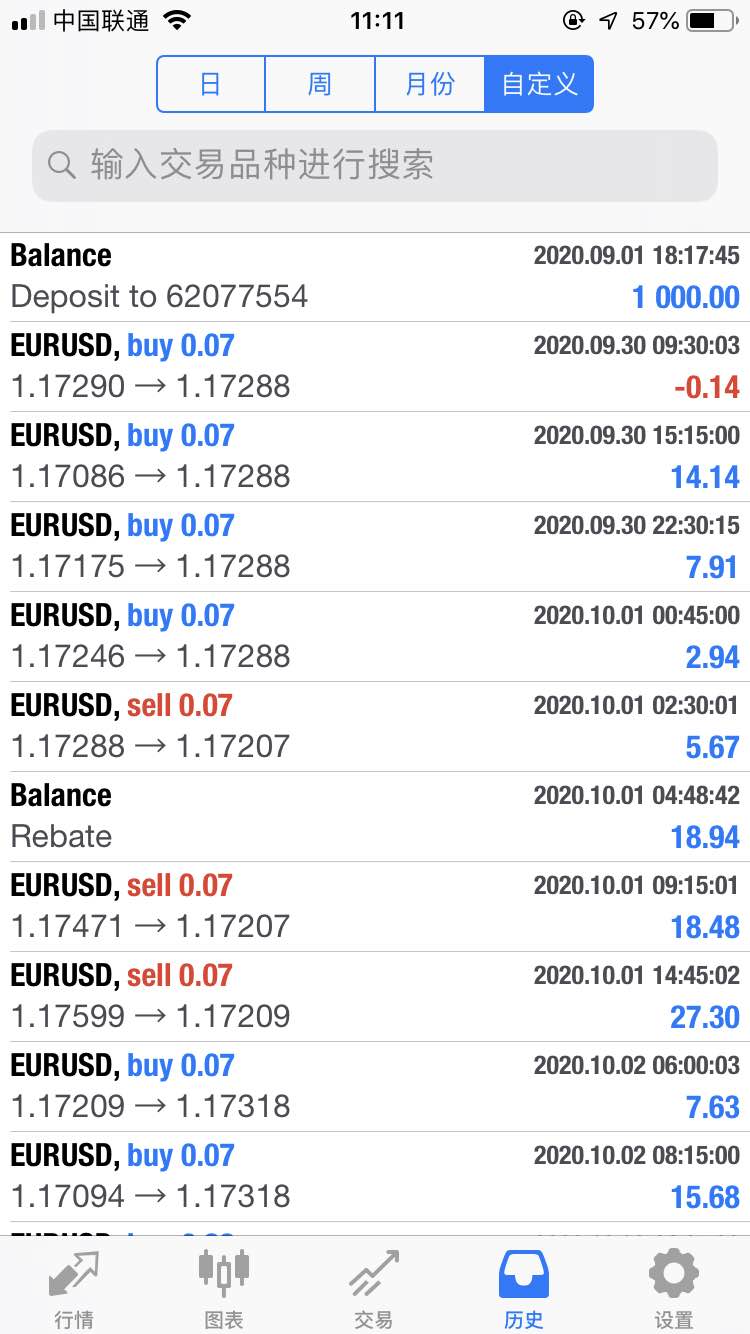View the Rebate balance entry

click(375, 817)
